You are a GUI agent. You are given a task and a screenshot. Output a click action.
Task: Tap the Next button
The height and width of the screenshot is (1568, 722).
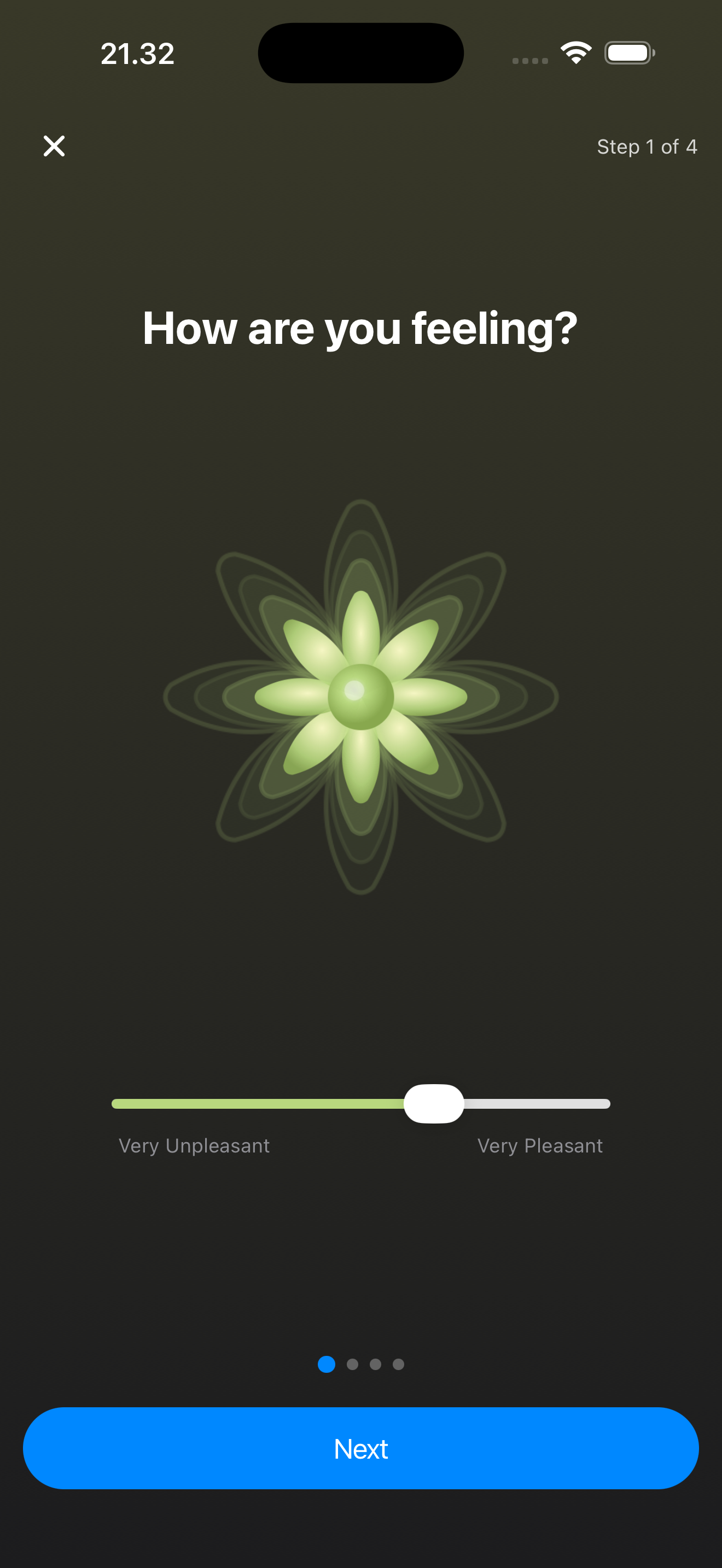(361, 1448)
